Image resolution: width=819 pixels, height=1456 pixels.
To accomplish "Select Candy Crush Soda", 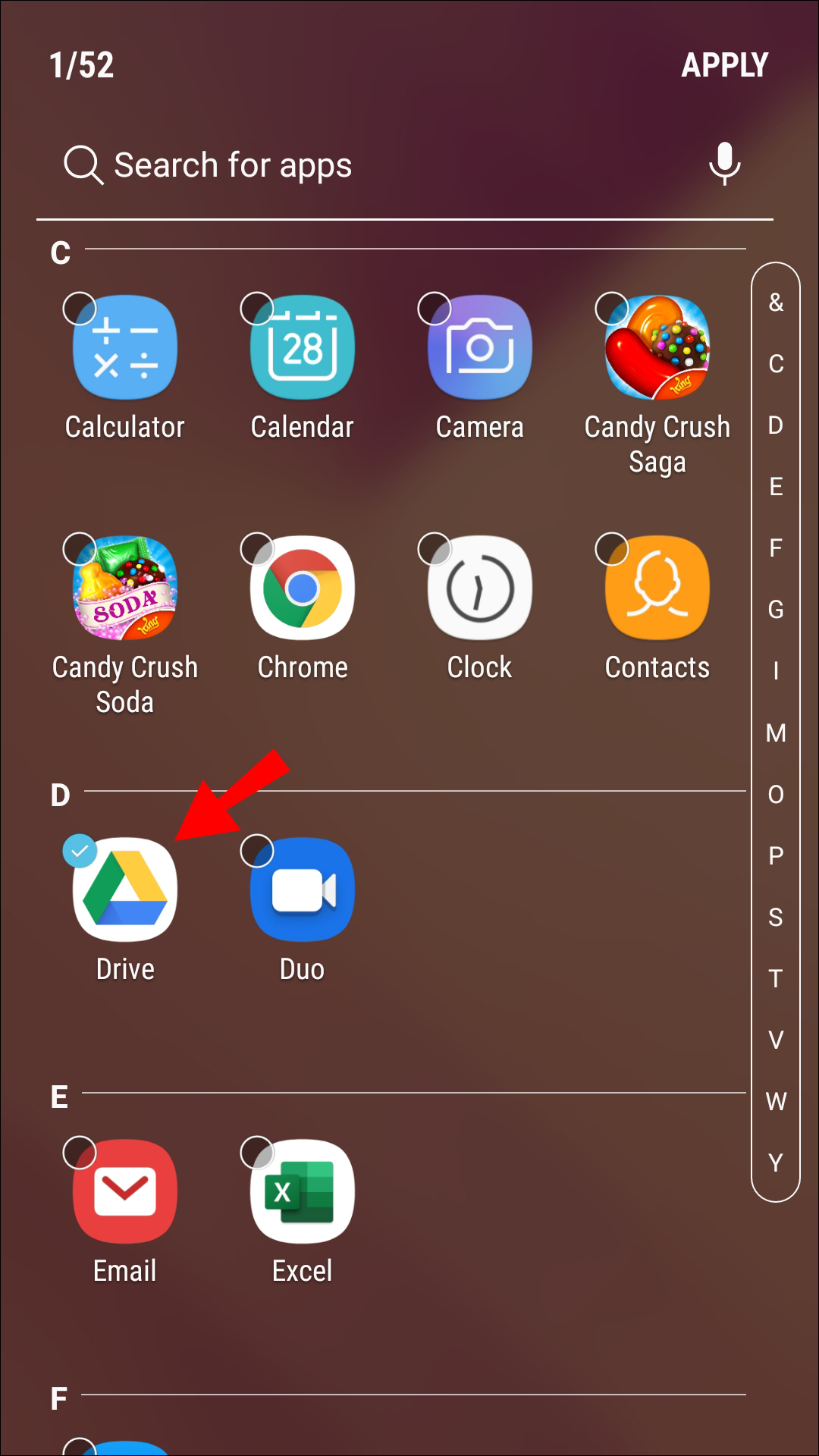I will pyautogui.click(x=125, y=588).
